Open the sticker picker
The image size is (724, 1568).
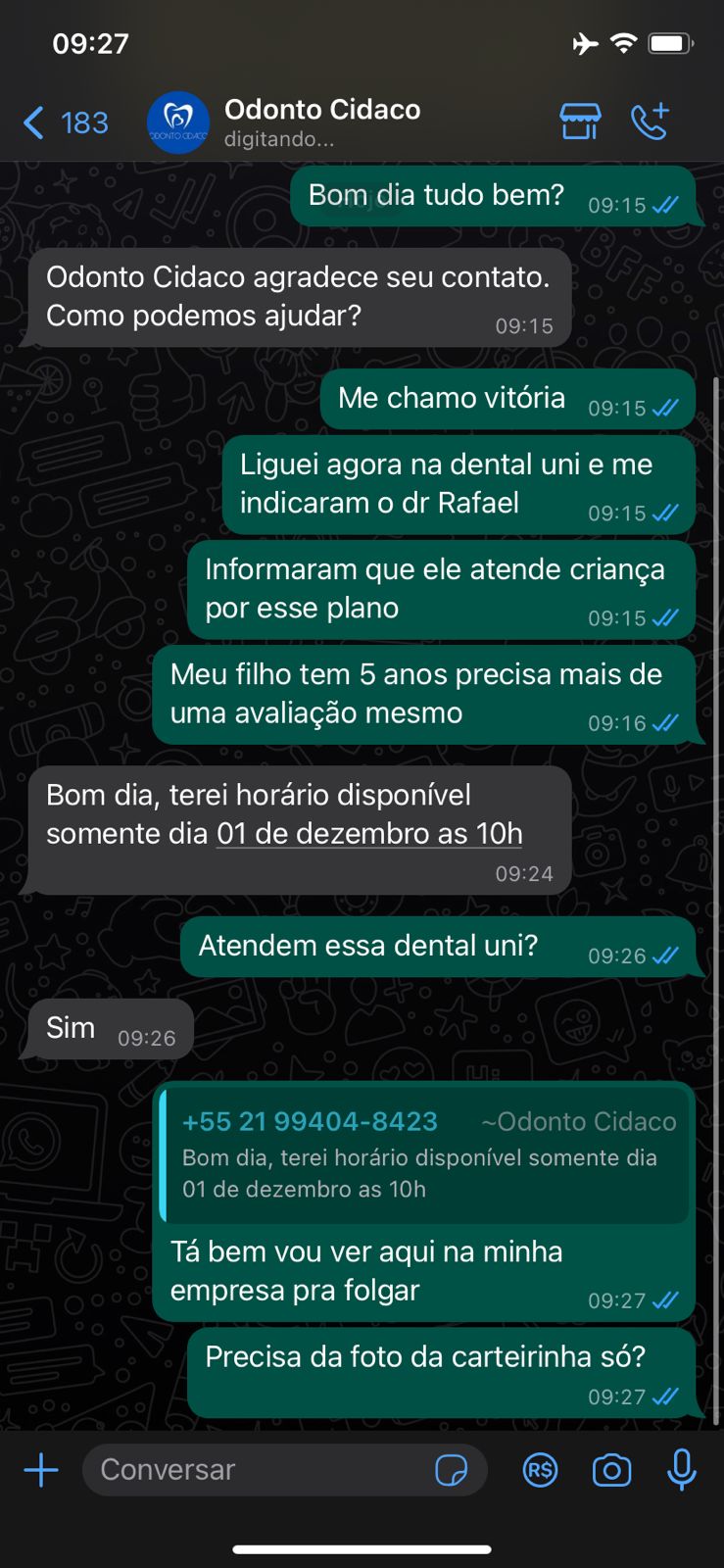[x=451, y=1470]
